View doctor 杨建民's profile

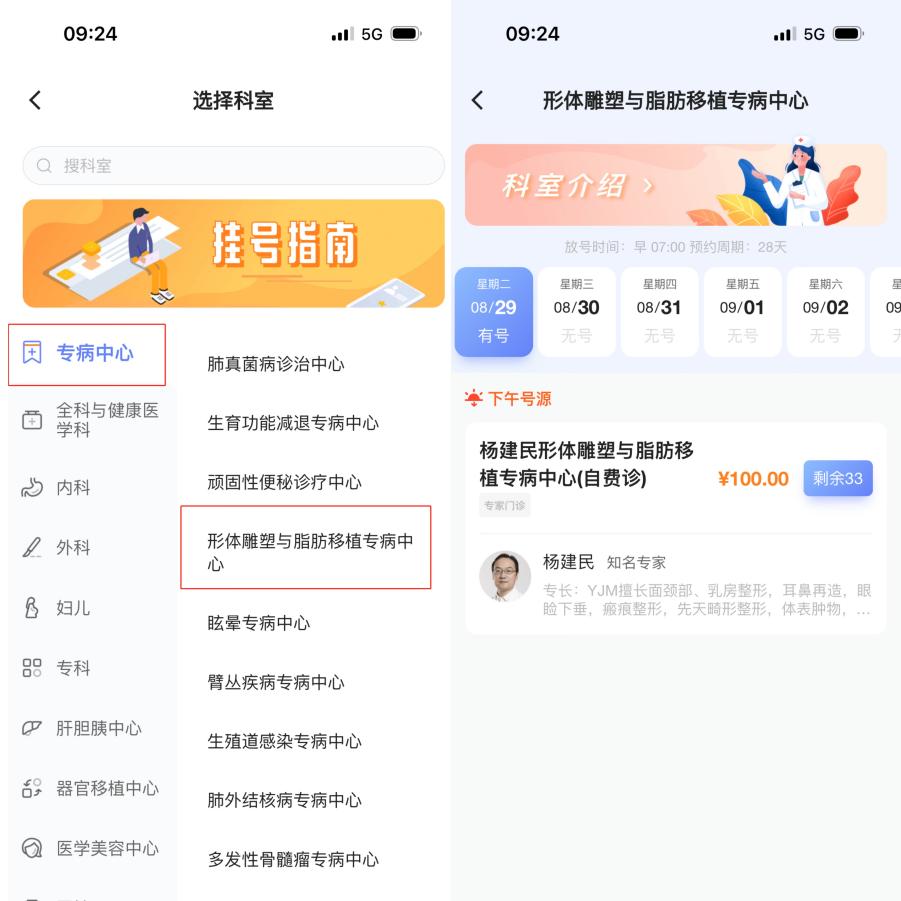(x=675, y=577)
